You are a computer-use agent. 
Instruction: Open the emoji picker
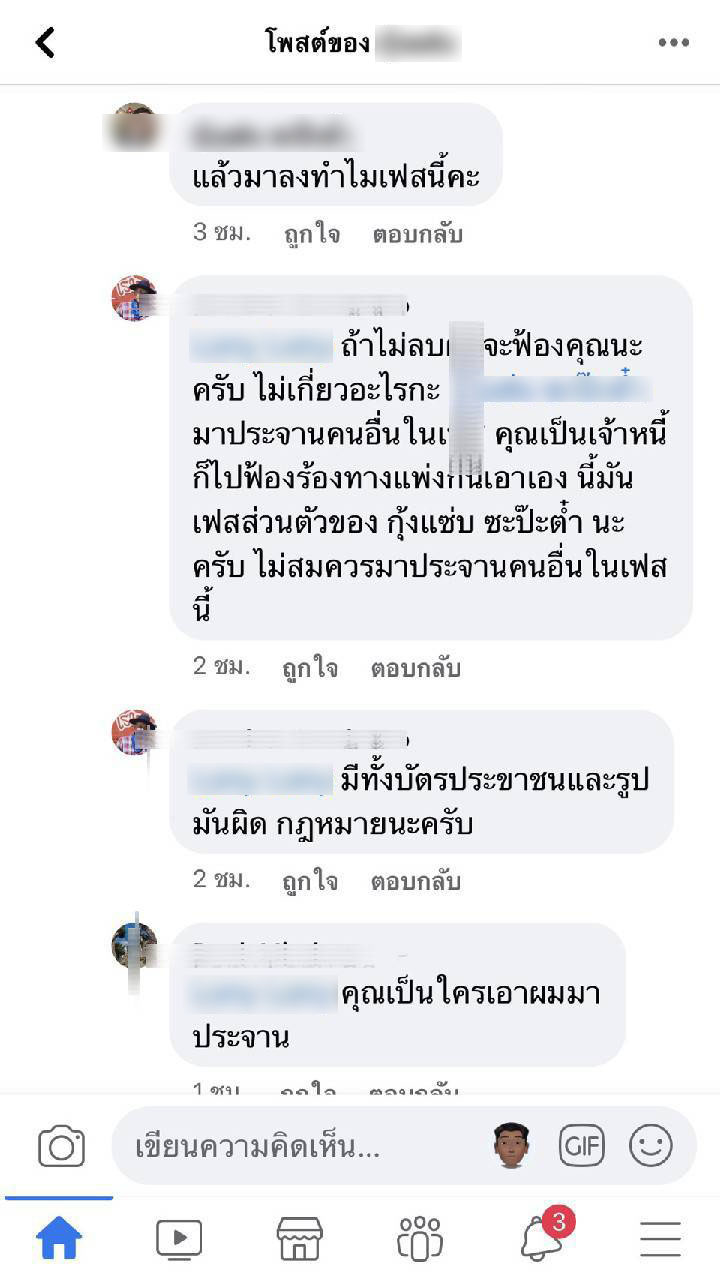tap(651, 1145)
